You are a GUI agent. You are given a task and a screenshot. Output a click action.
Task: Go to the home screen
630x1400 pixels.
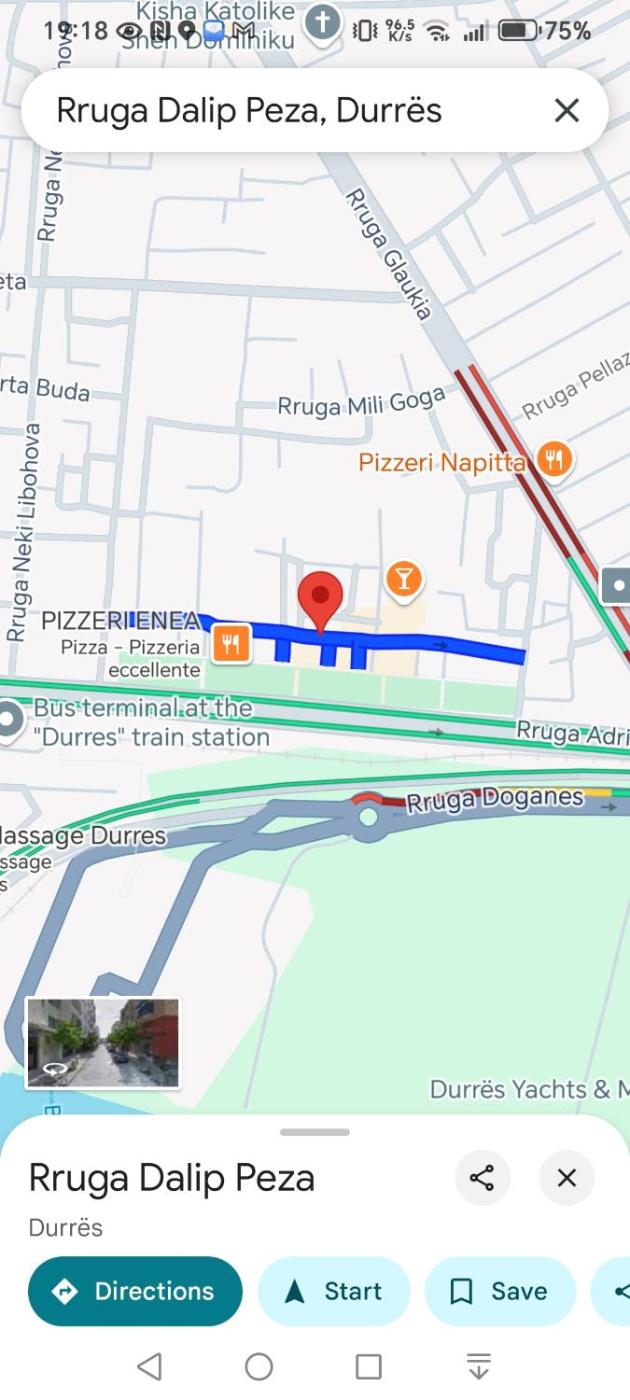pyautogui.click(x=259, y=1366)
